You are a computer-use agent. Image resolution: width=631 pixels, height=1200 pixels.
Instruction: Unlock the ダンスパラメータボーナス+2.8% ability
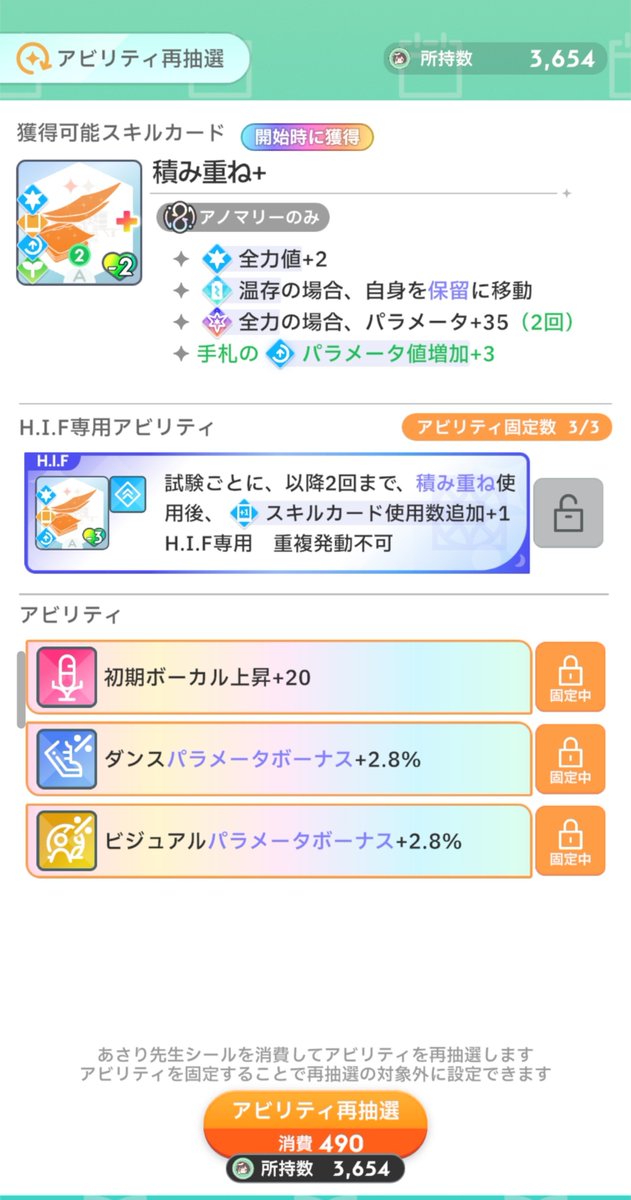click(570, 759)
